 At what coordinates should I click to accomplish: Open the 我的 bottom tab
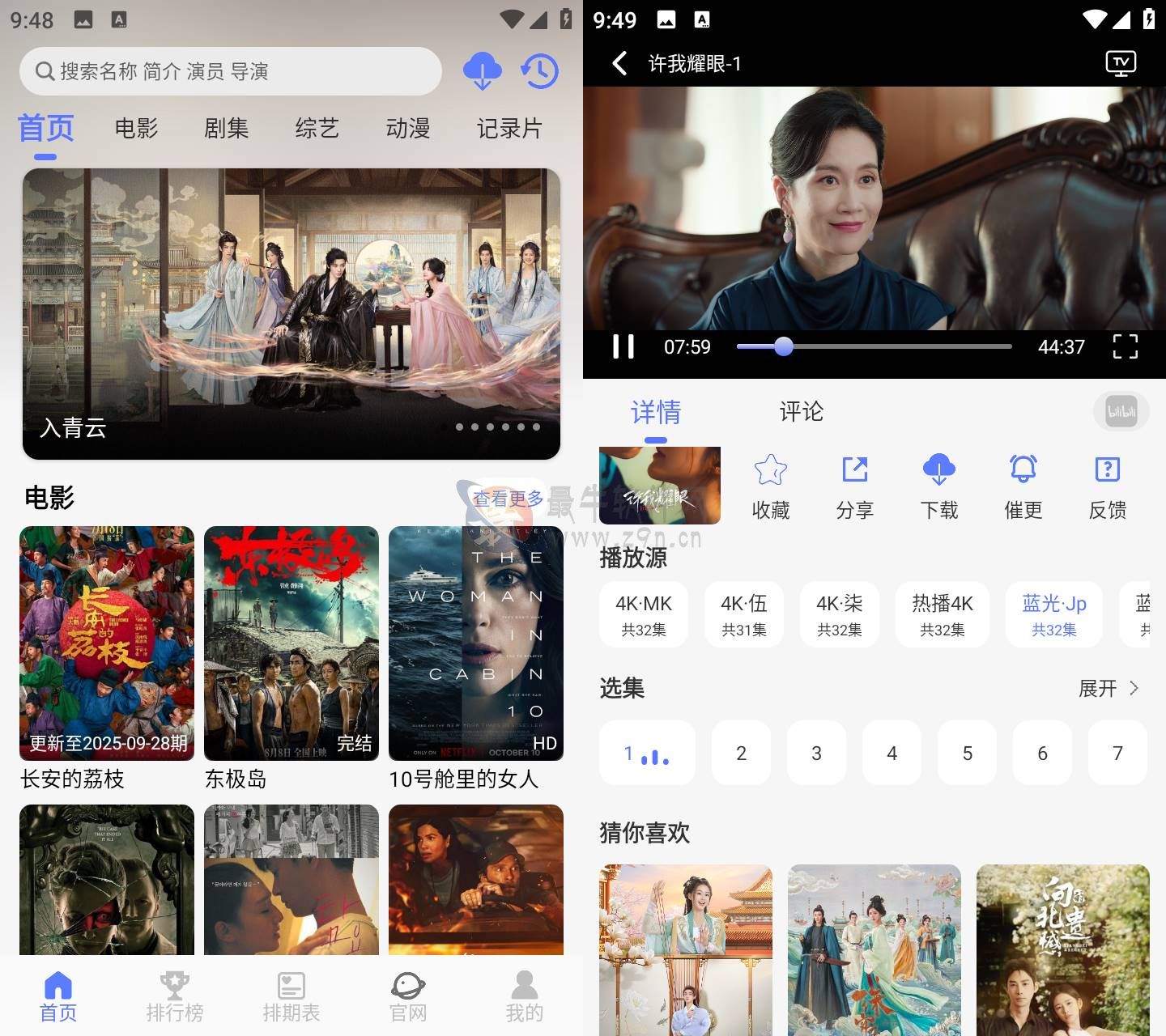[x=524, y=997]
